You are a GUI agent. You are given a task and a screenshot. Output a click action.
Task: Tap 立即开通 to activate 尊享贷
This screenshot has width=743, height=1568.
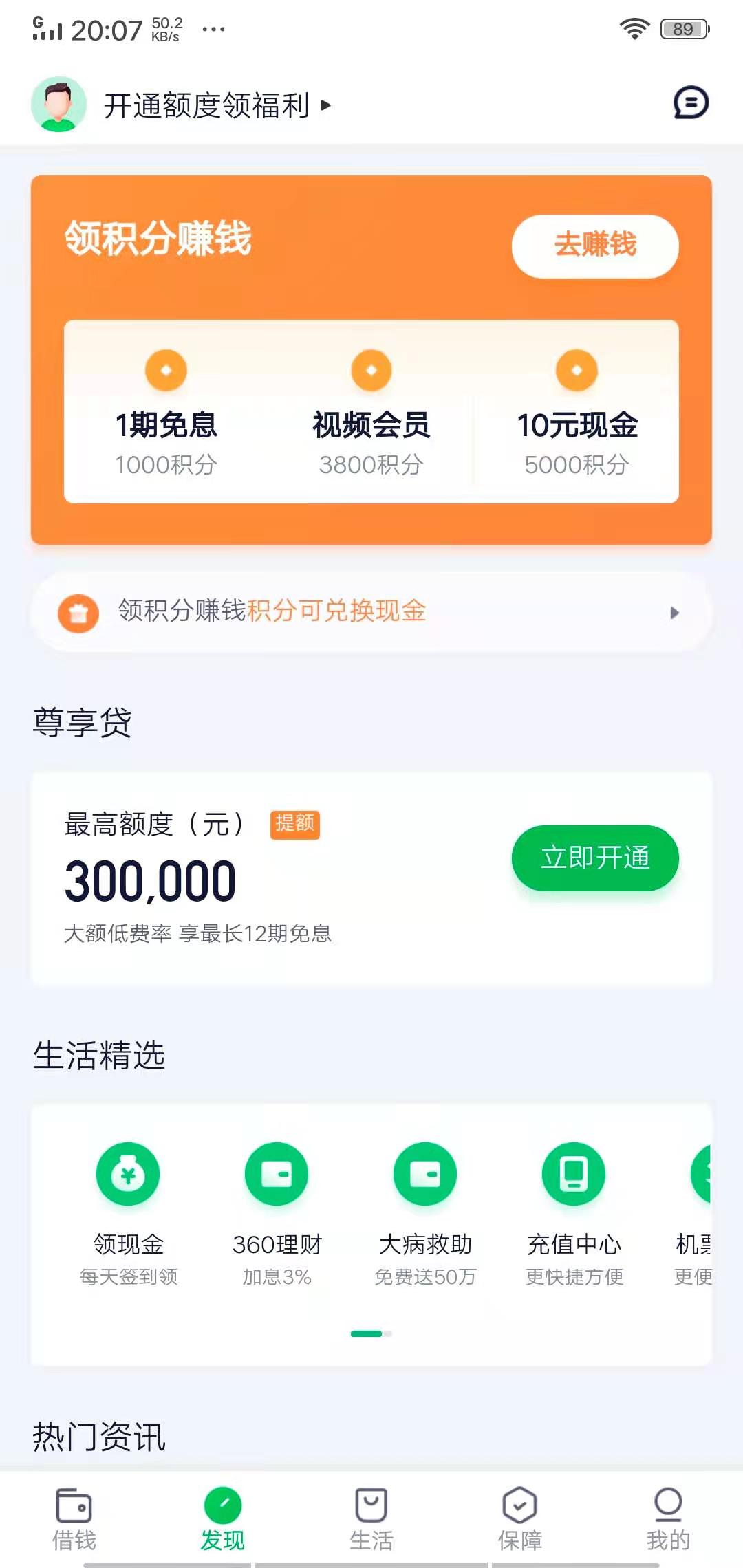point(596,858)
